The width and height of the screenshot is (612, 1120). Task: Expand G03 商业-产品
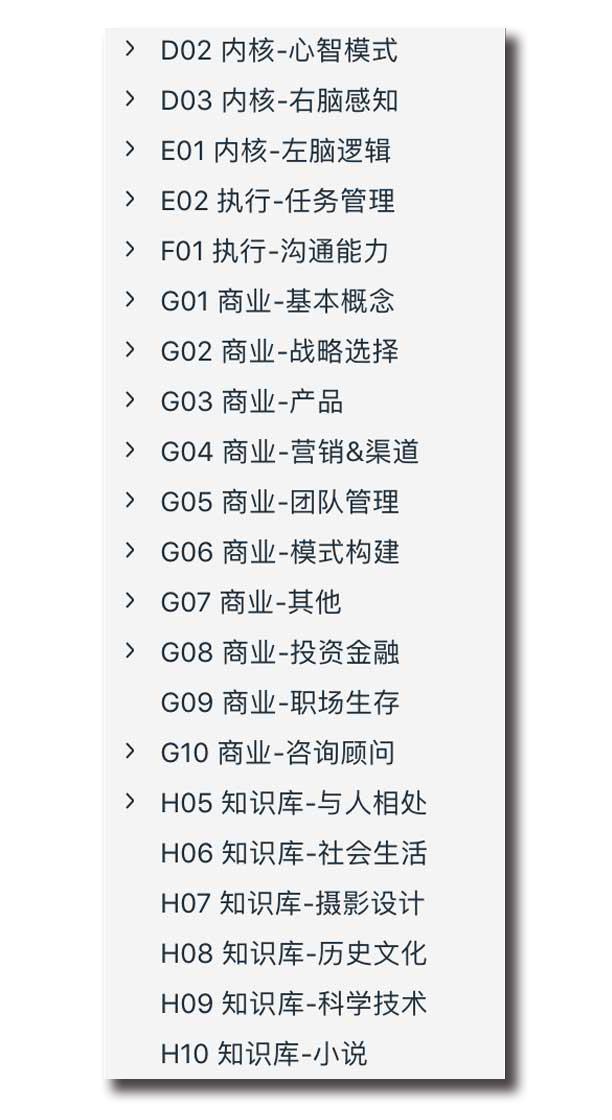[x=129, y=400]
